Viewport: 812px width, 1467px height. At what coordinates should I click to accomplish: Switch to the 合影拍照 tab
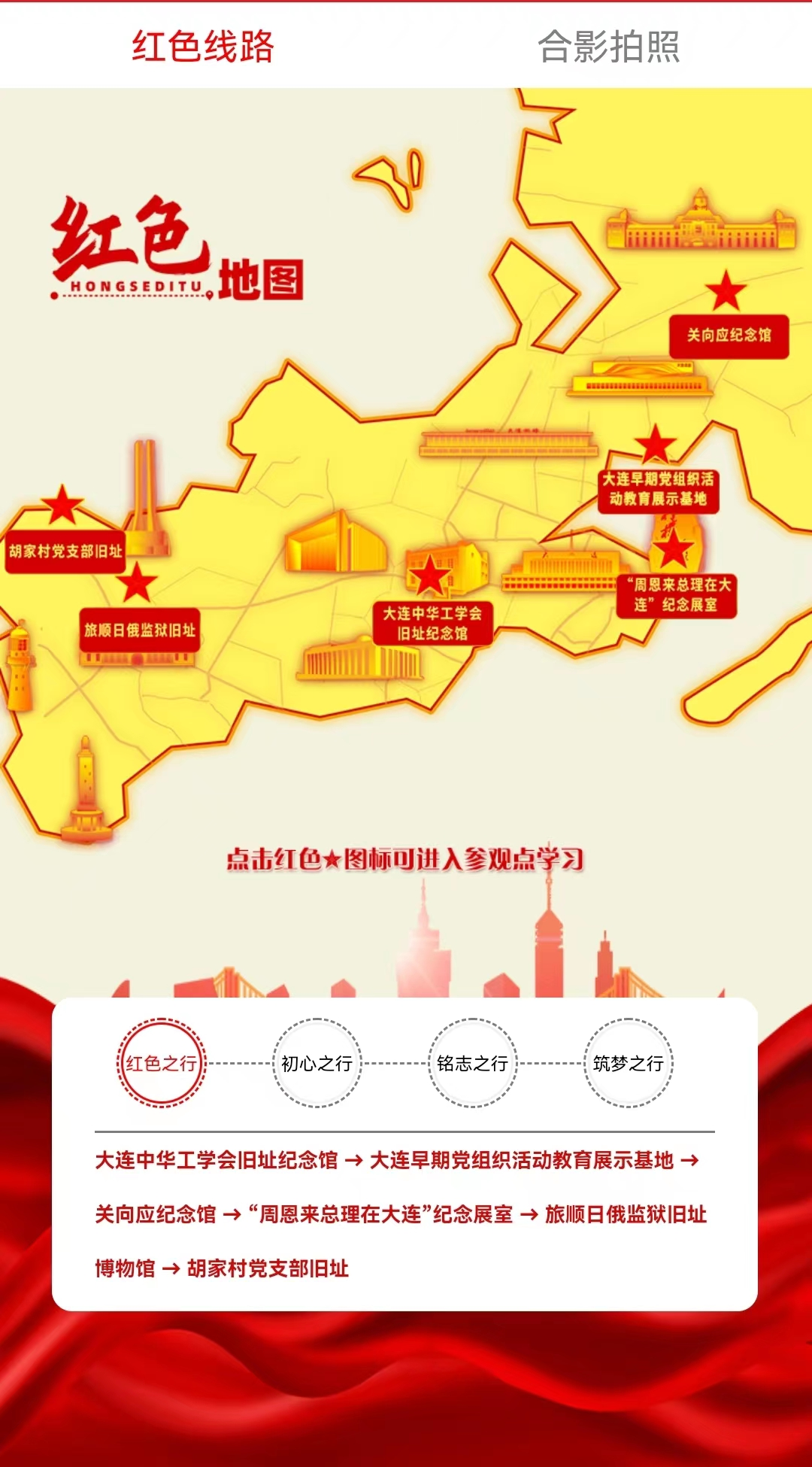pyautogui.click(x=609, y=47)
